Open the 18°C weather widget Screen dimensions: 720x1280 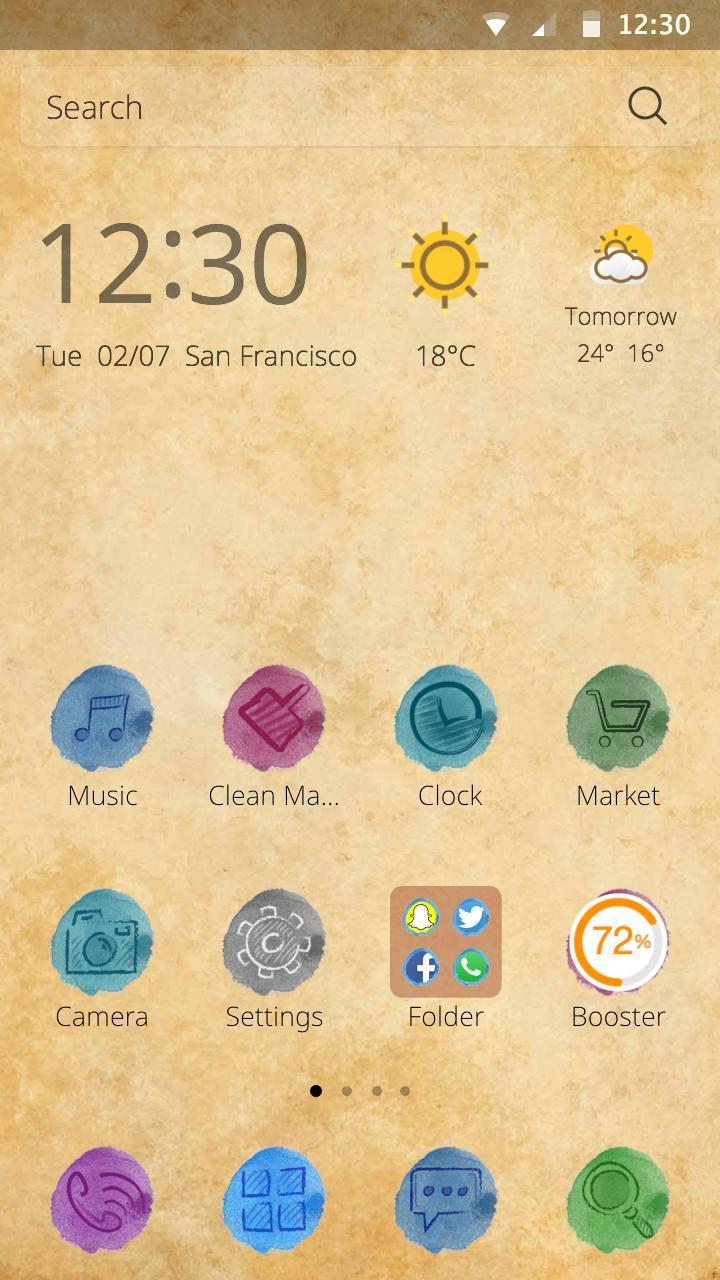(445, 290)
